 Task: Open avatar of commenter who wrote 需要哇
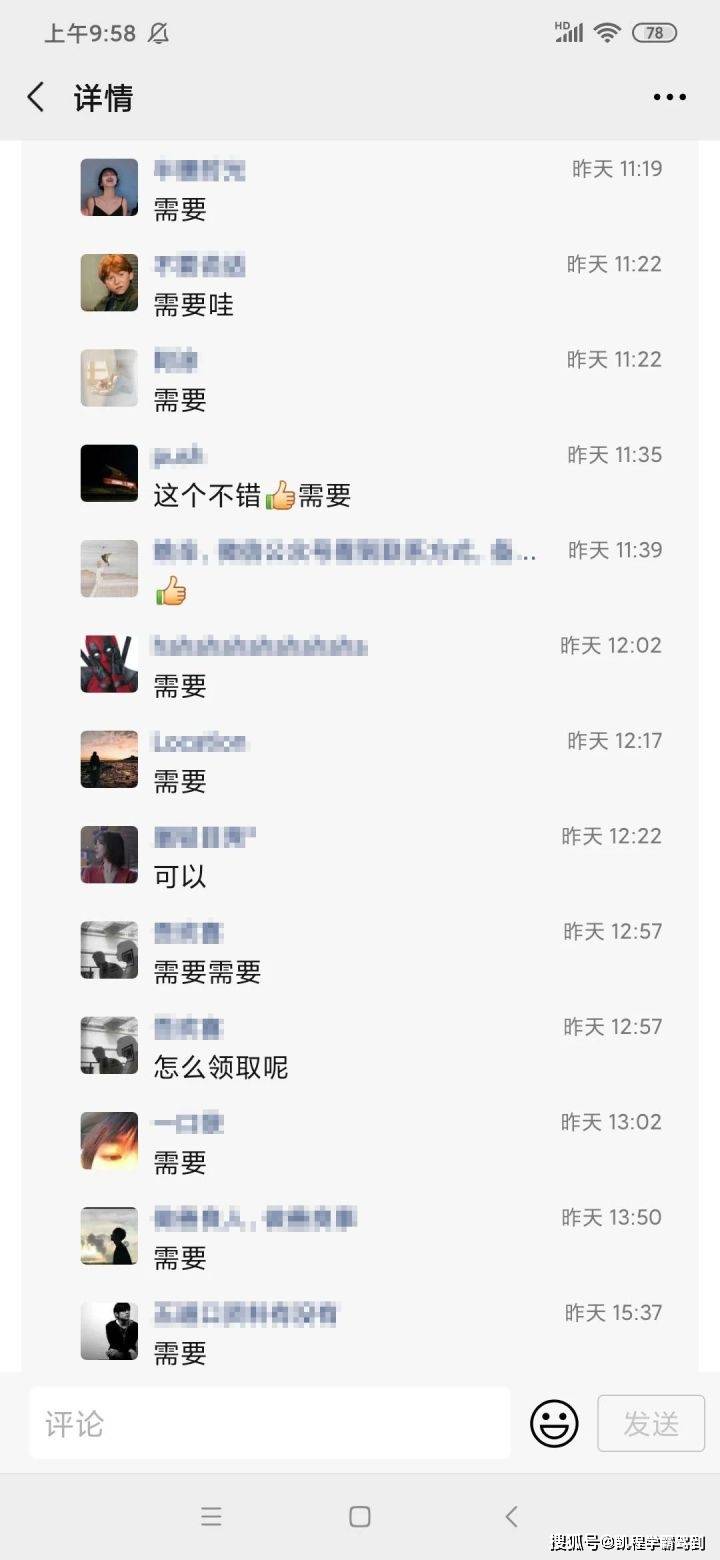click(109, 283)
